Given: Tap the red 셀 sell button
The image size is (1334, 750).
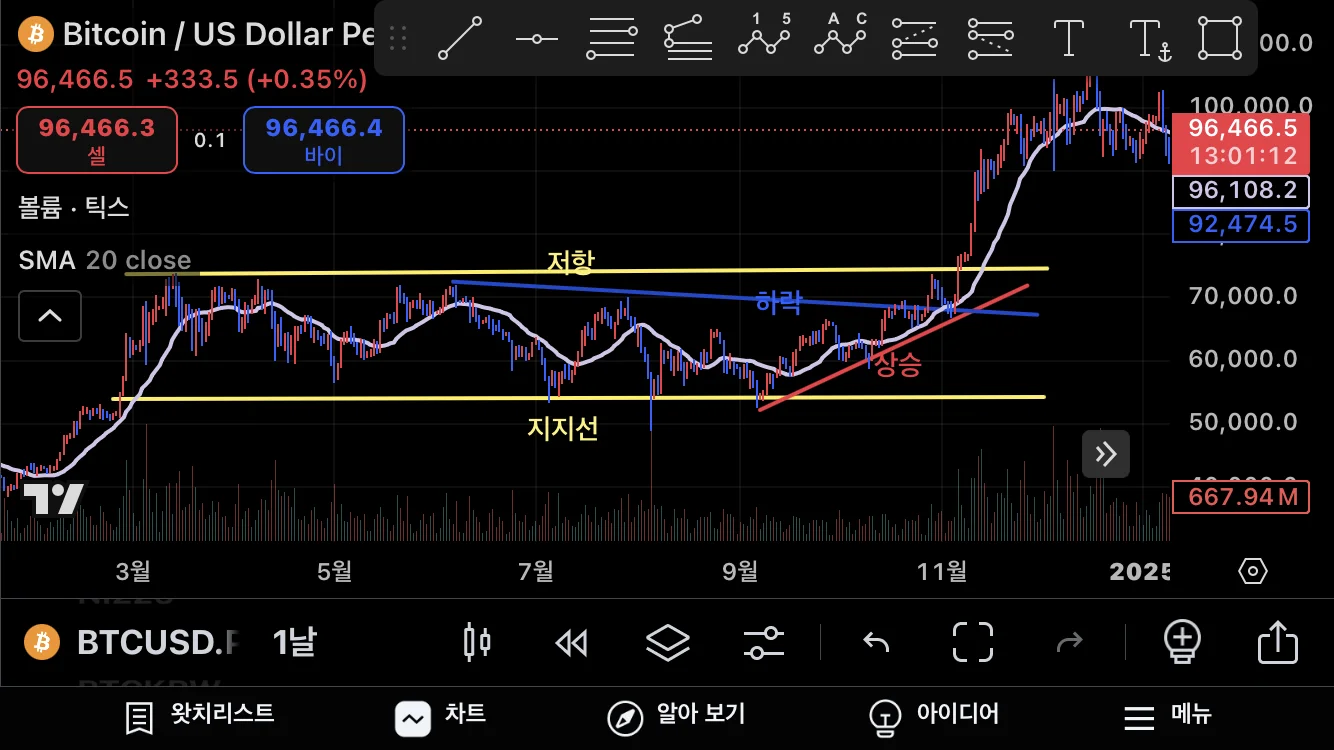Looking at the screenshot, I should click(x=97, y=140).
